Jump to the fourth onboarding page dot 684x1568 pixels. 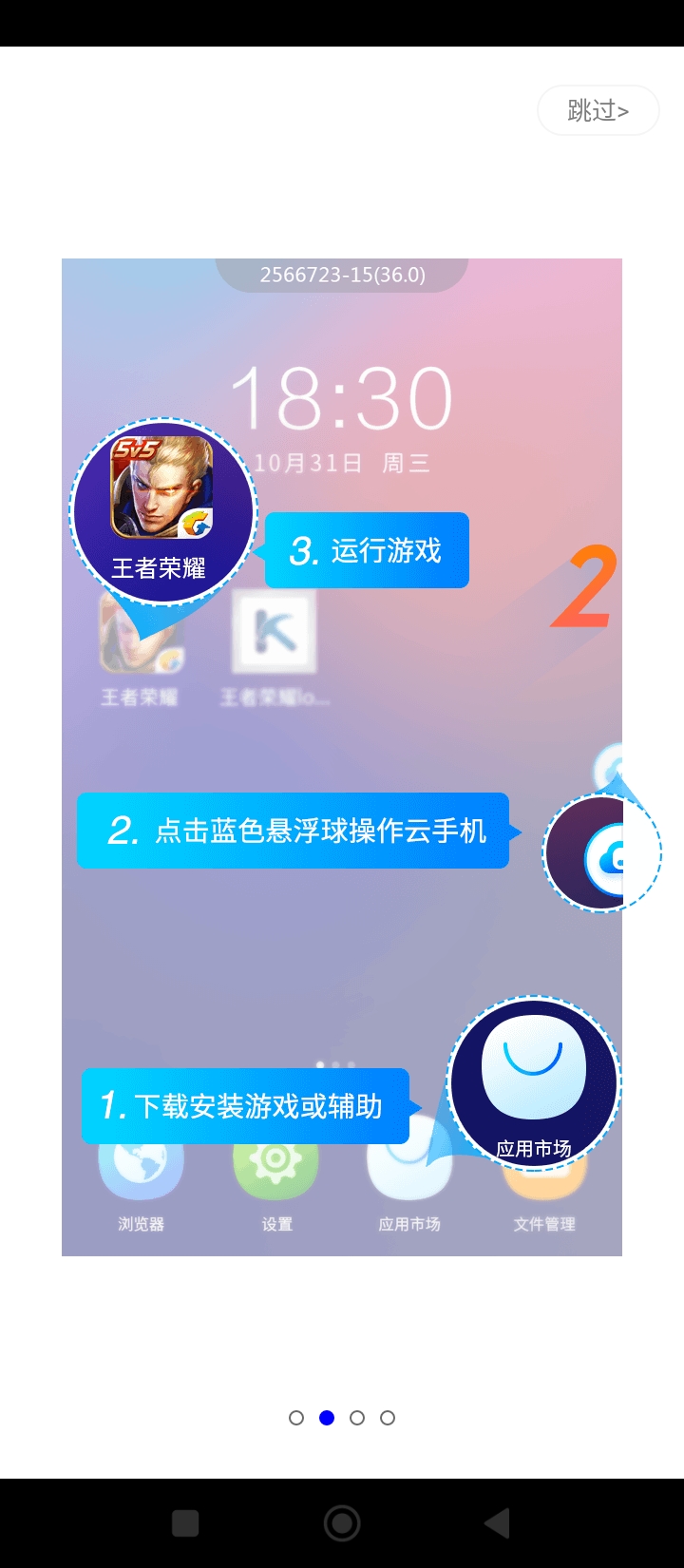tap(388, 1418)
